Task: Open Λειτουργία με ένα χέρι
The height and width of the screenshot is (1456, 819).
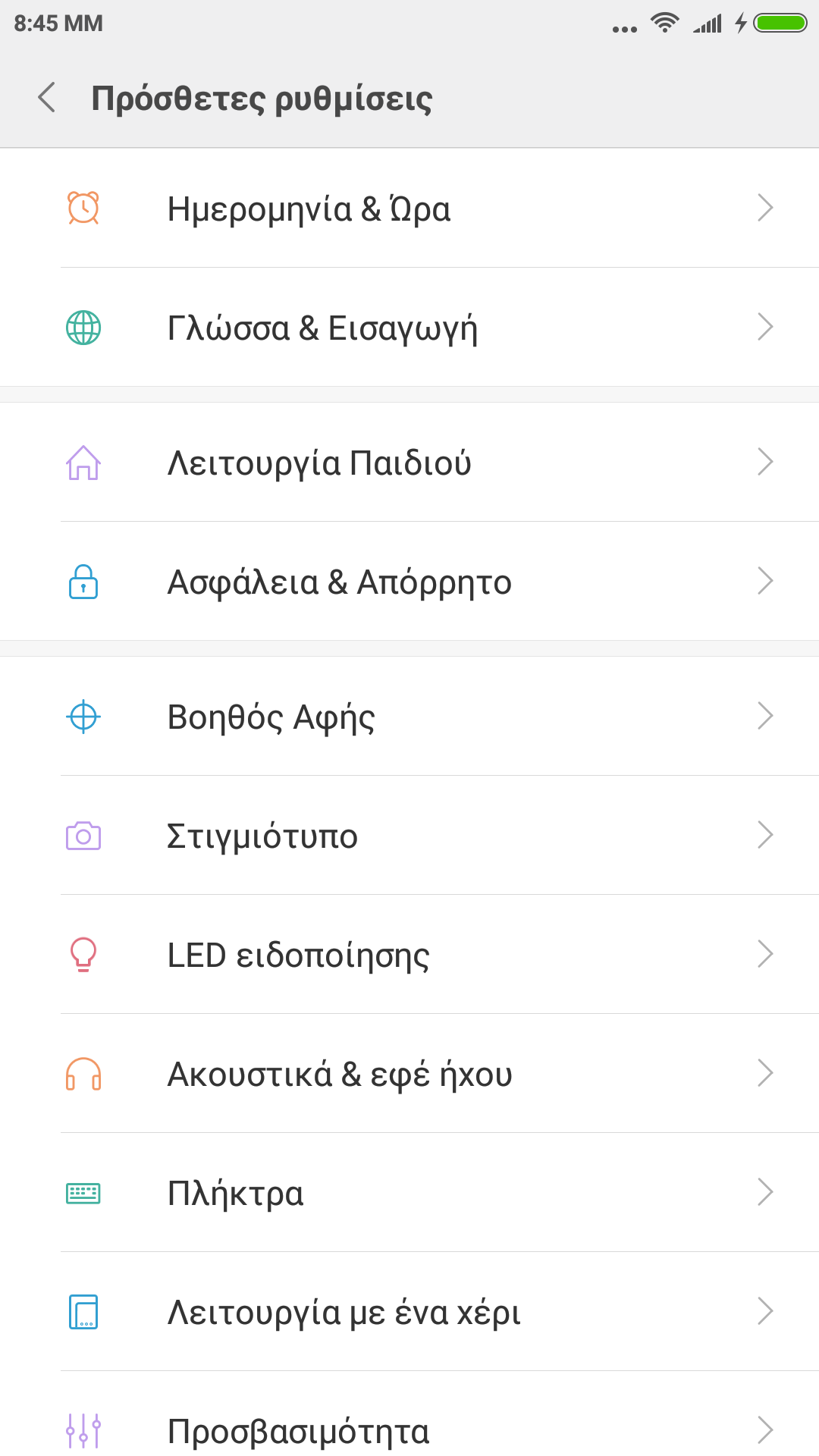Action: tap(409, 1312)
